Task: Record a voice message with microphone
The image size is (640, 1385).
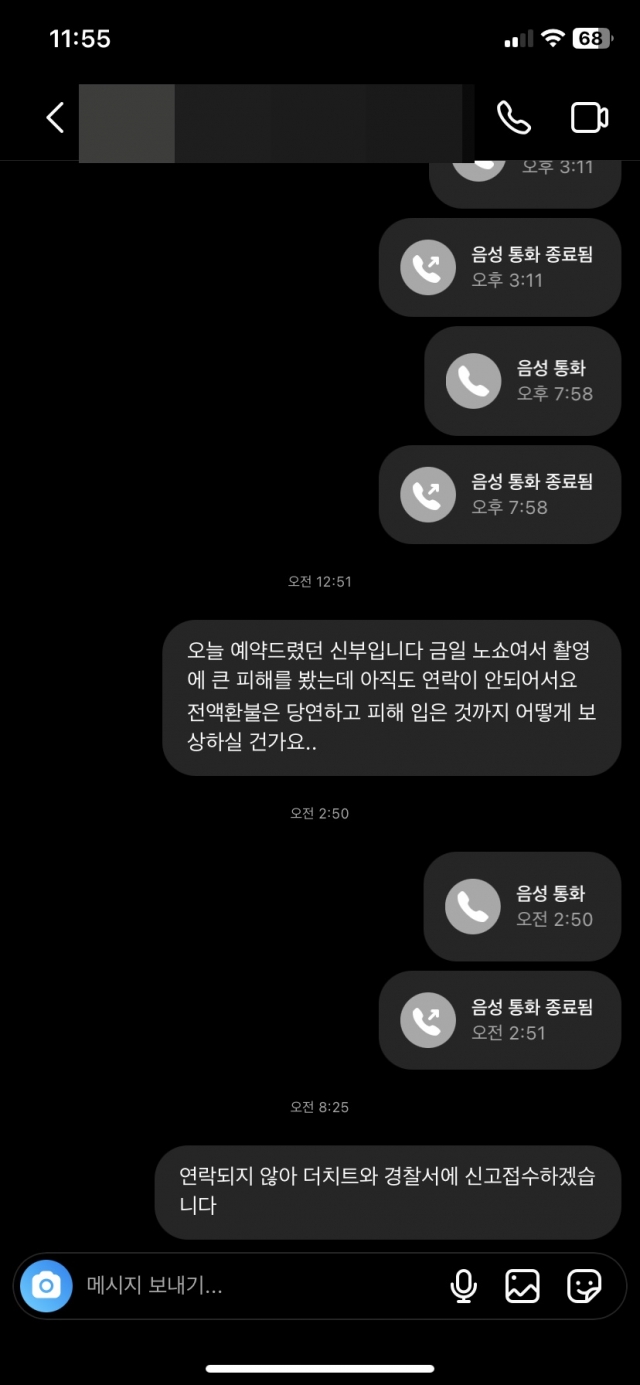Action: (463, 1285)
